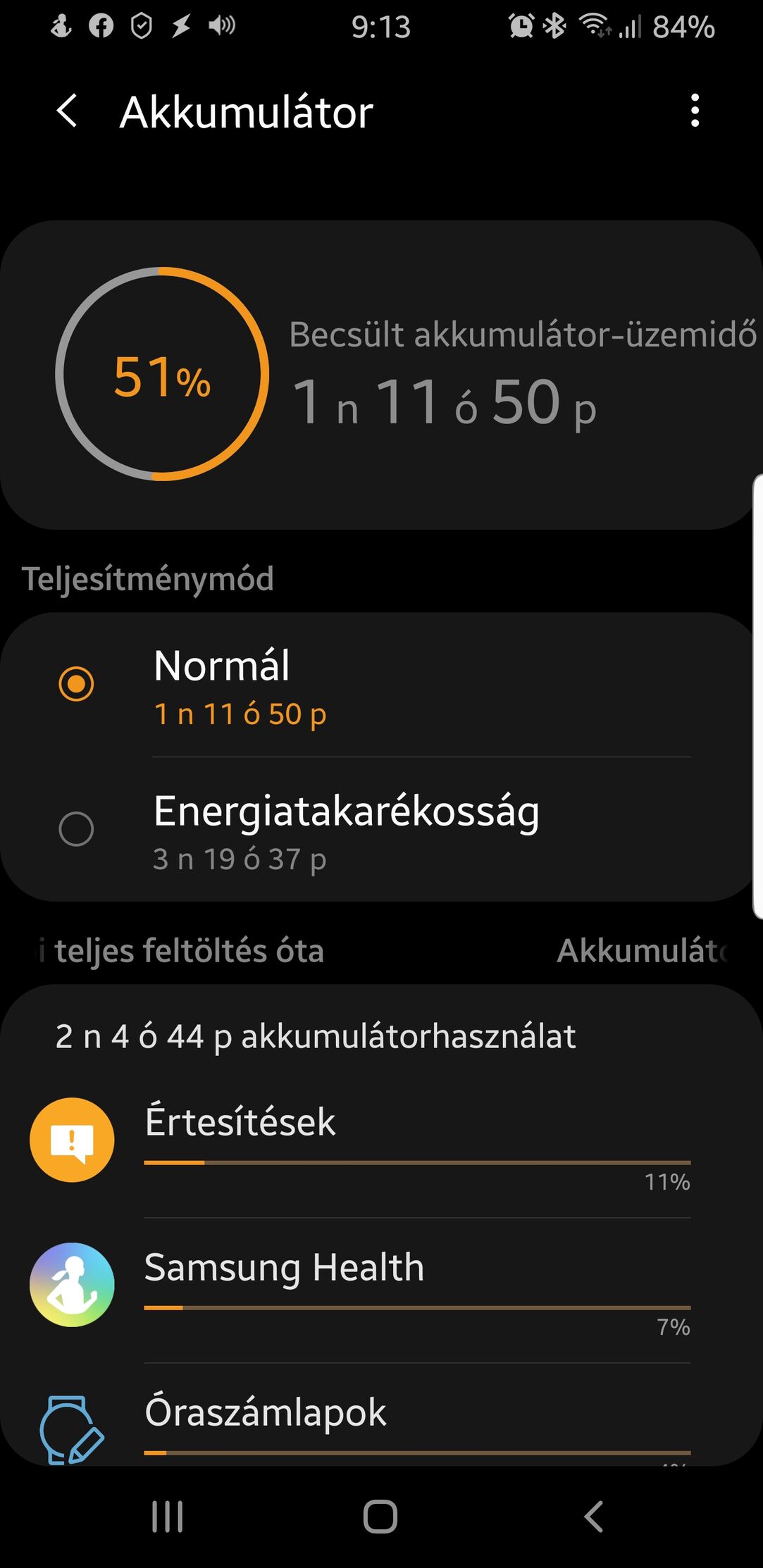Image resolution: width=763 pixels, height=1568 pixels.
Task: Go back from the Akkumulátor screen
Action: tap(67, 111)
